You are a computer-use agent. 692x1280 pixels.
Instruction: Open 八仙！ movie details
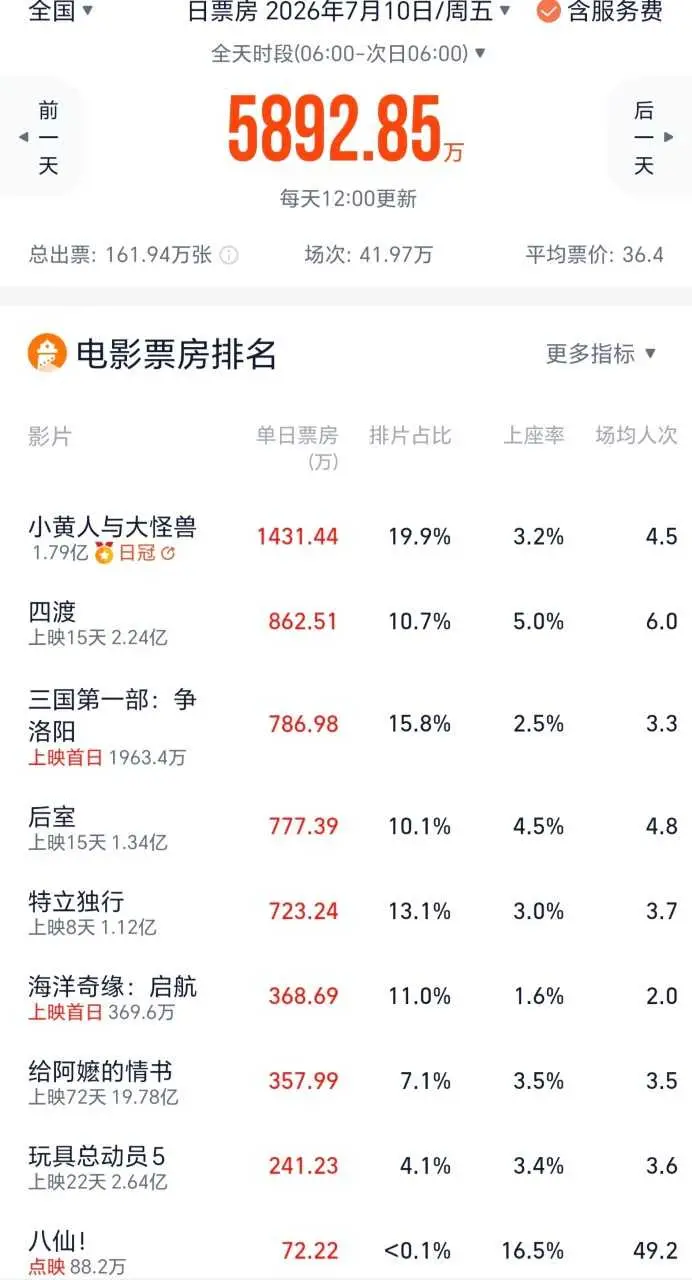346,1250
